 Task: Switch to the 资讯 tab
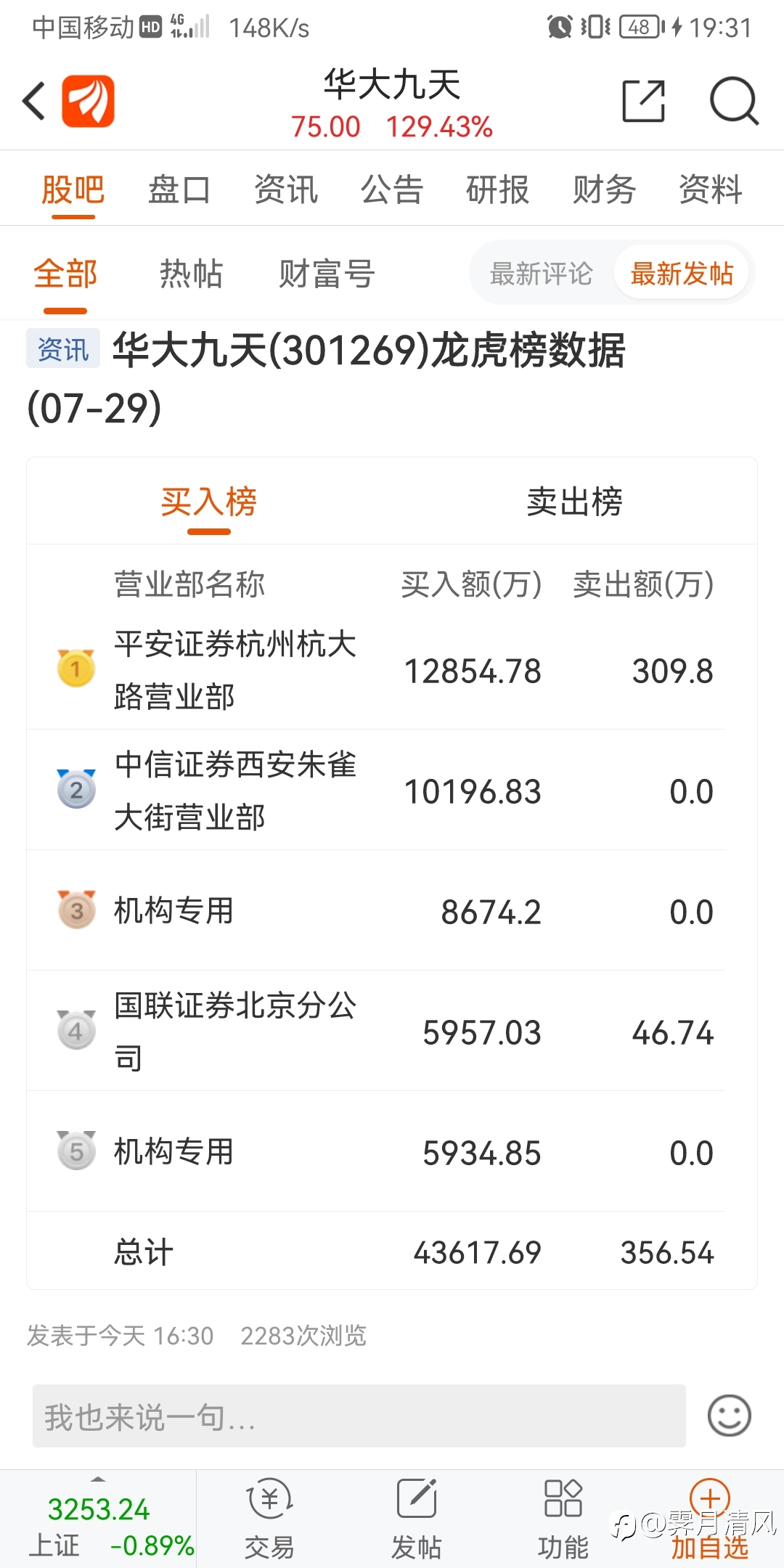pyautogui.click(x=286, y=190)
